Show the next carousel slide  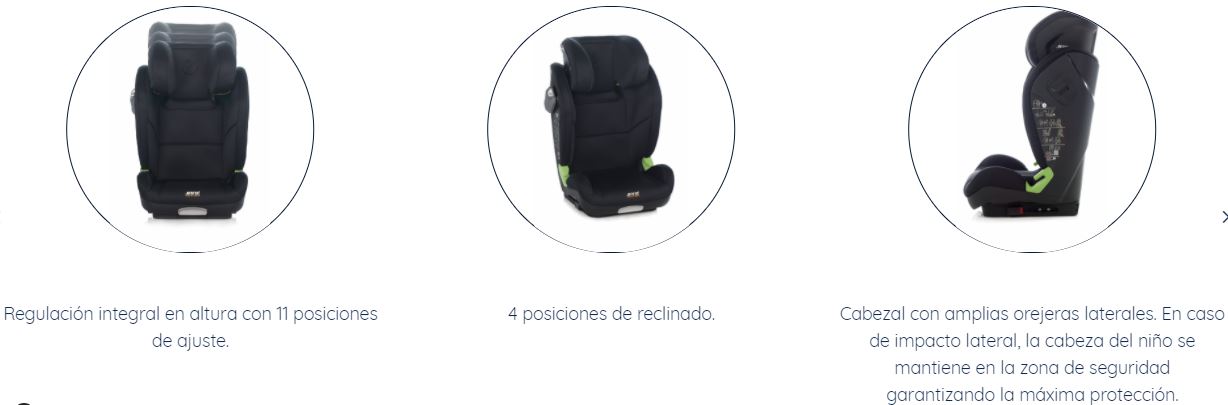click(1223, 216)
